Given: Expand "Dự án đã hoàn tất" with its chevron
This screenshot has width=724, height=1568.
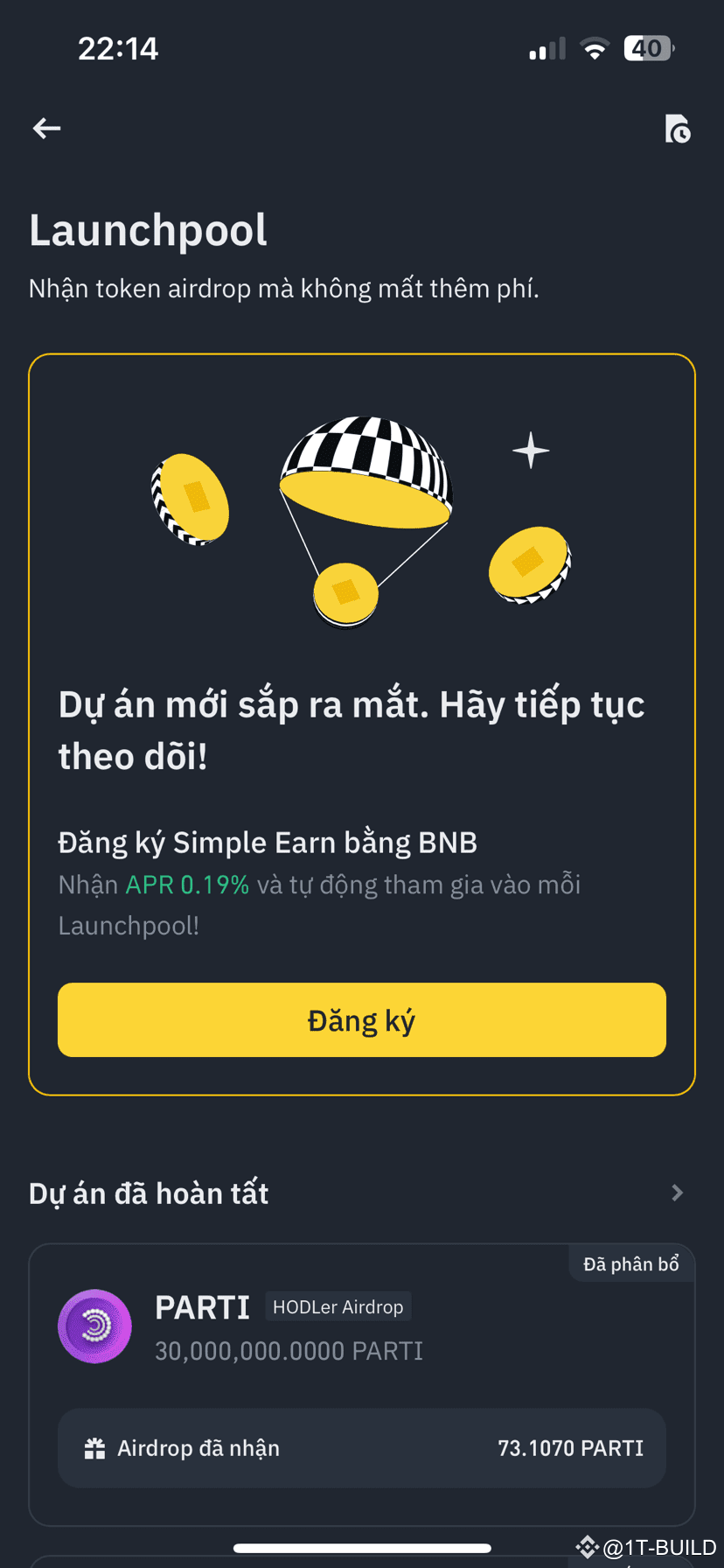Looking at the screenshot, I should click(x=677, y=1192).
